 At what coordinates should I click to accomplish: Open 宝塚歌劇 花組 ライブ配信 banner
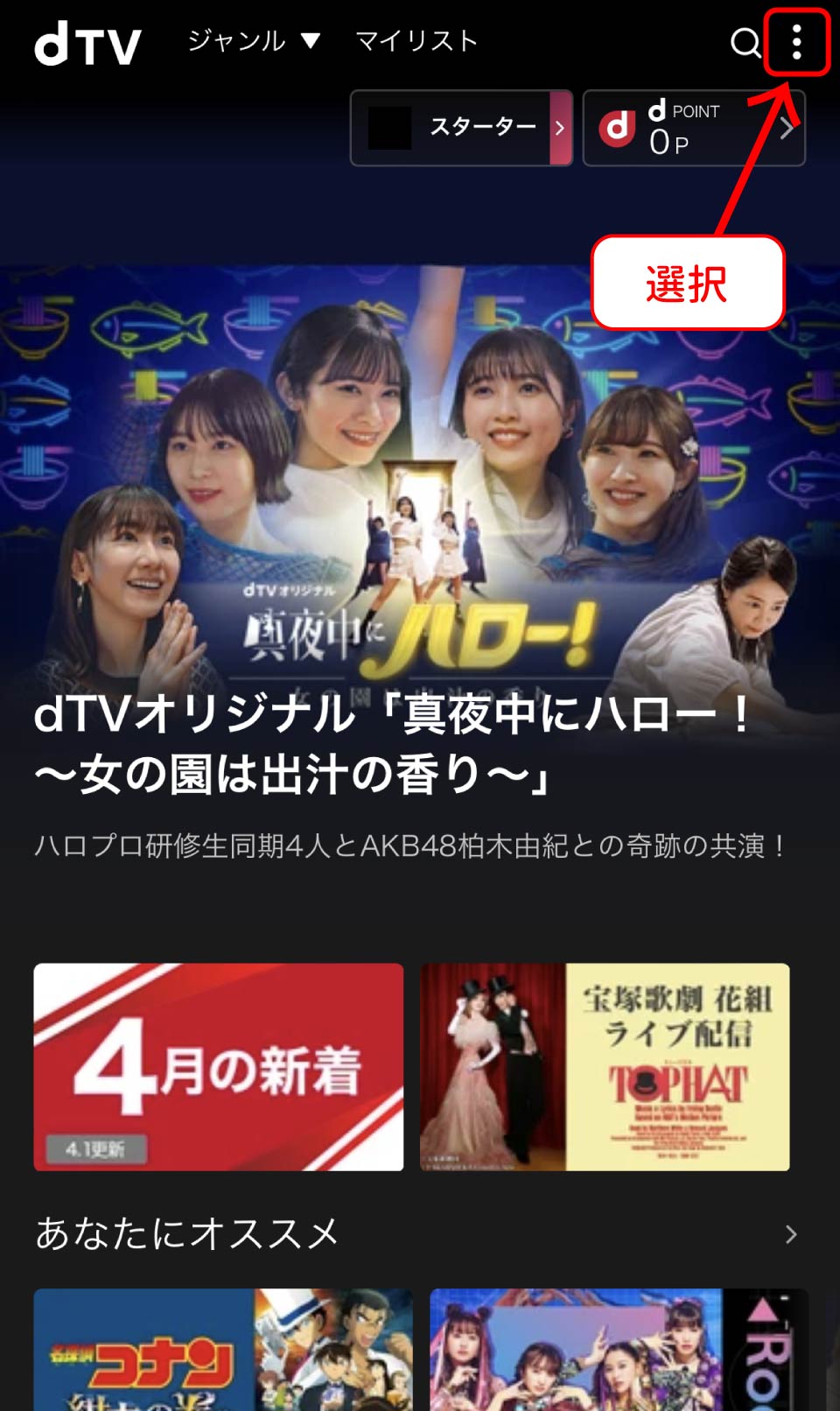tap(605, 1067)
